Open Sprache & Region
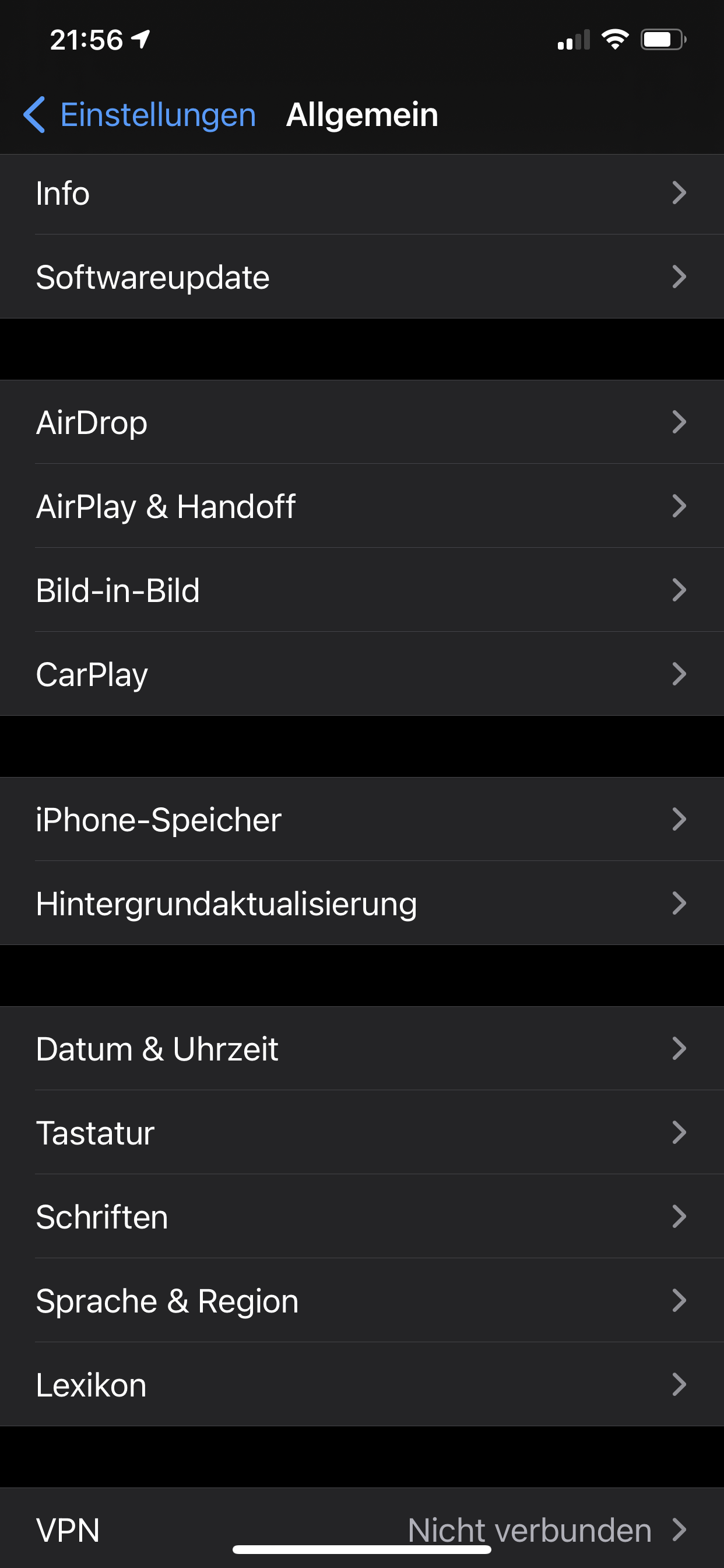This screenshot has width=724, height=1568. pos(361,1300)
